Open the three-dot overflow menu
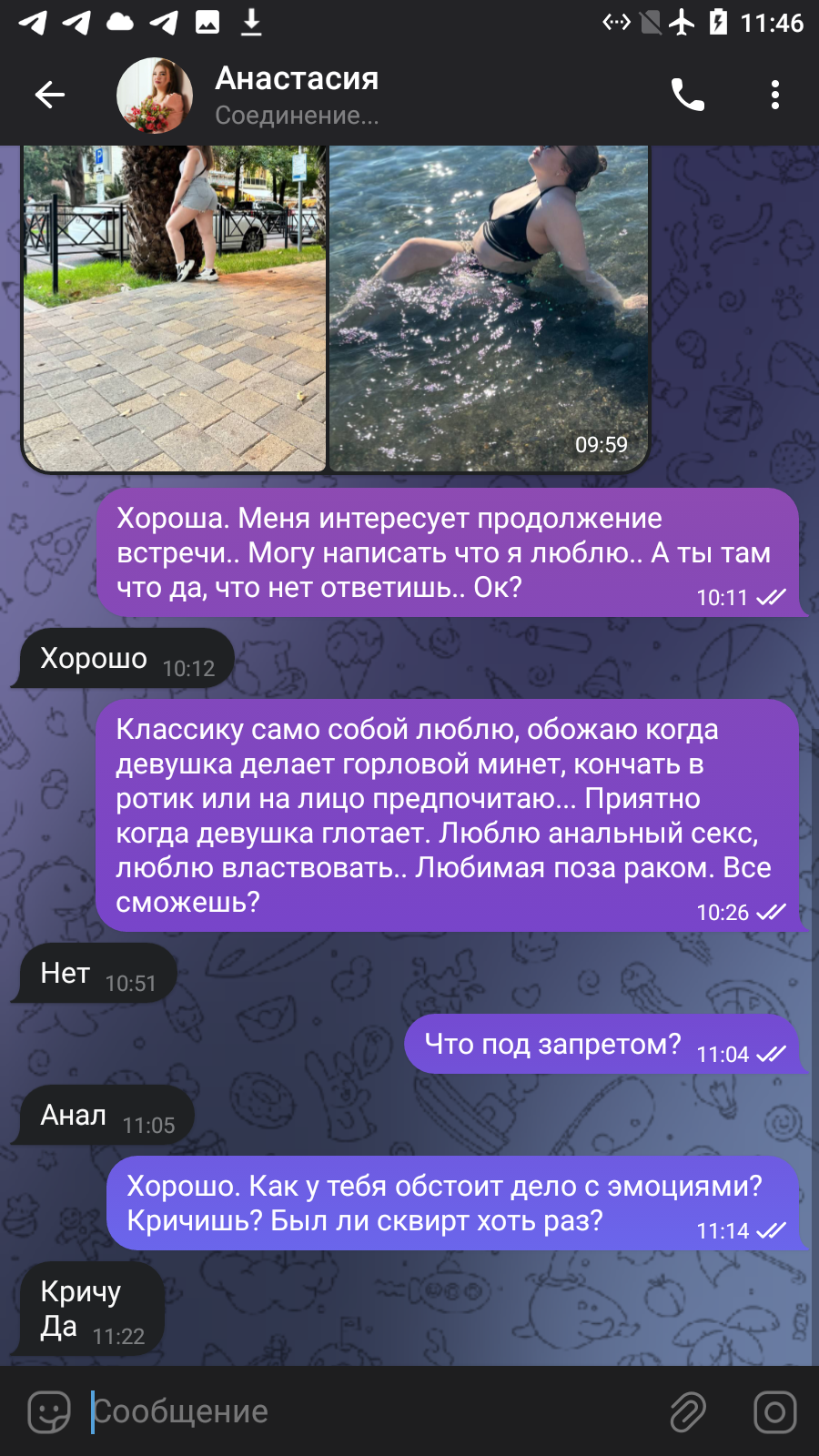 (775, 95)
